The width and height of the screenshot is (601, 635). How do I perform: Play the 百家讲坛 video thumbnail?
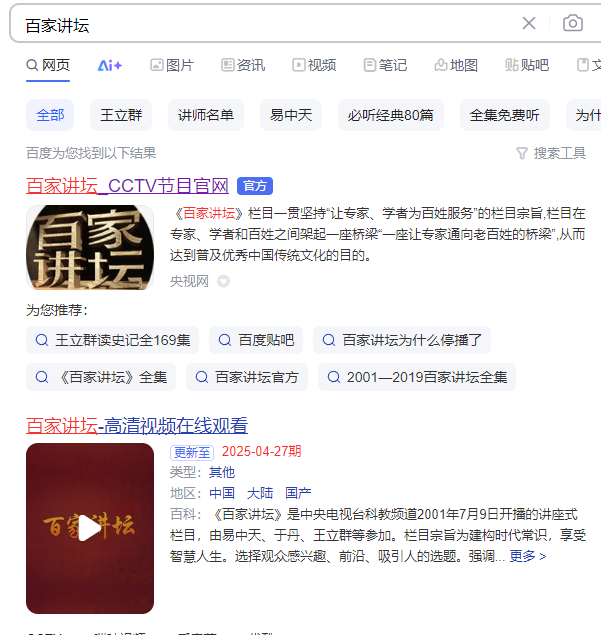coord(90,528)
